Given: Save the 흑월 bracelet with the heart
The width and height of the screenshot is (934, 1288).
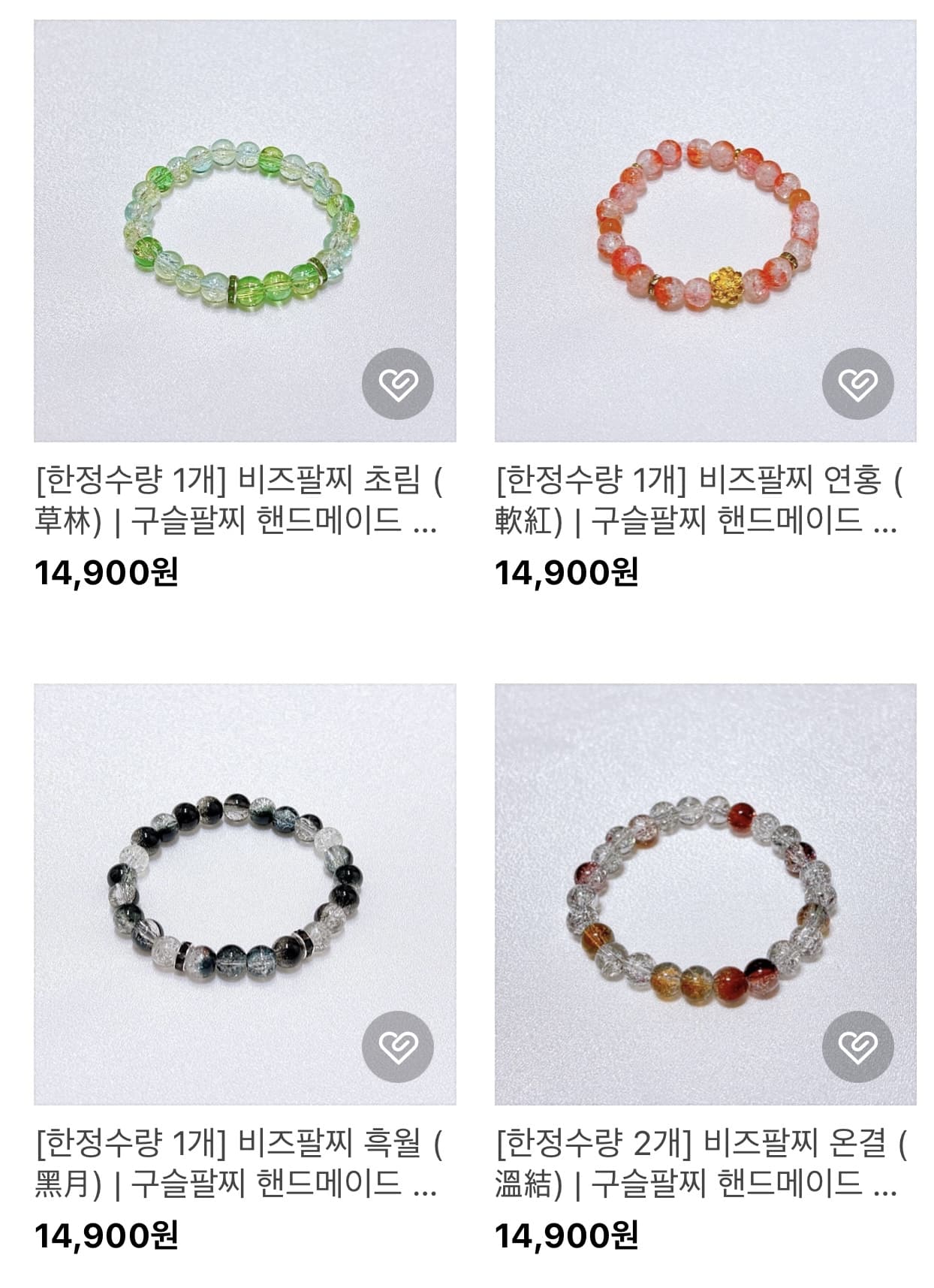Looking at the screenshot, I should click(397, 1046).
